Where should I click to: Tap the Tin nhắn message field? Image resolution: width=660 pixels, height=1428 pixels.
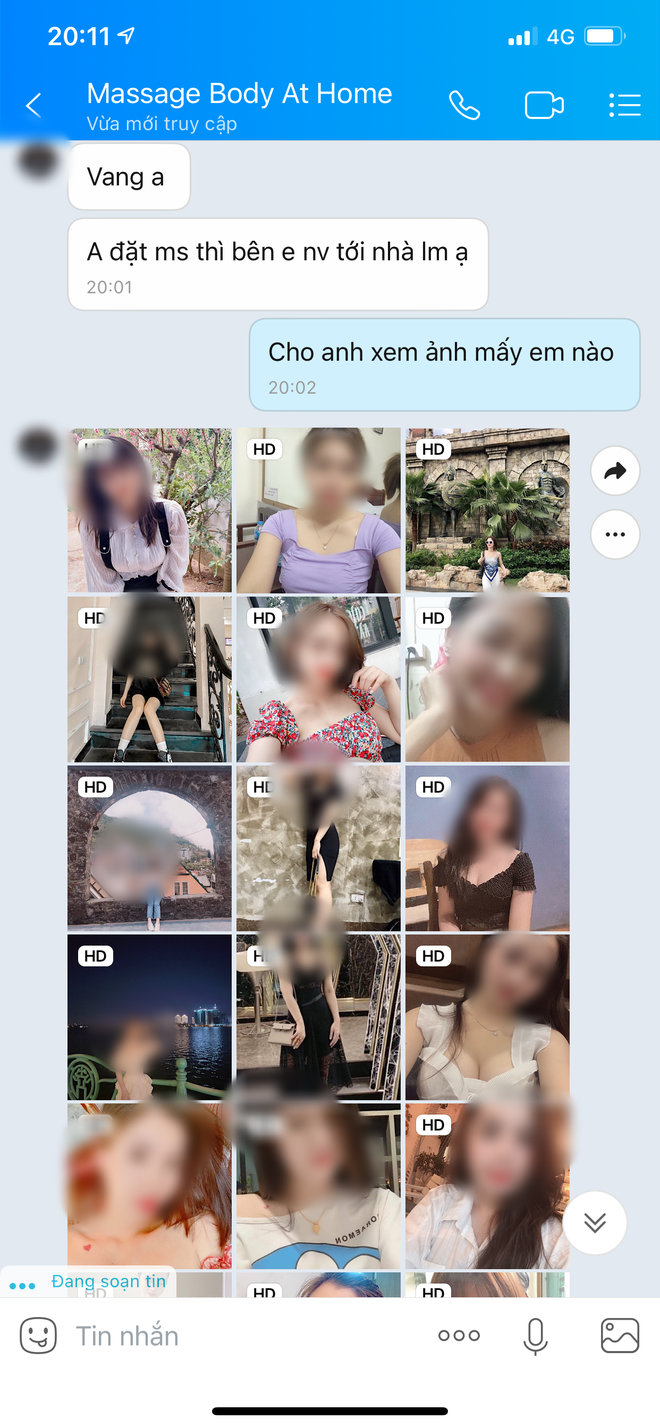pyautogui.click(x=240, y=1335)
